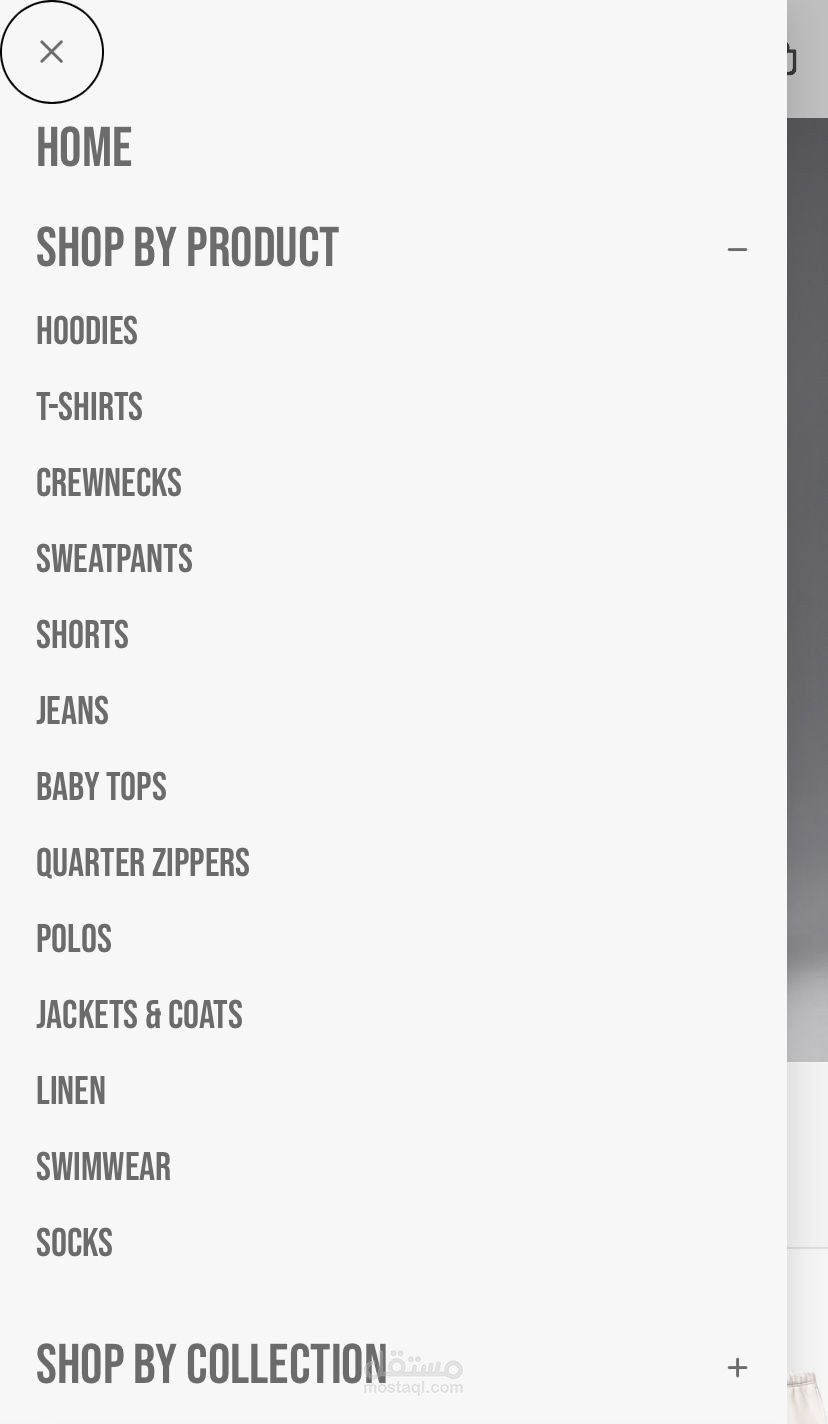The width and height of the screenshot is (828, 1424).
Task: Open Quarter Zippers
Action: (x=143, y=863)
